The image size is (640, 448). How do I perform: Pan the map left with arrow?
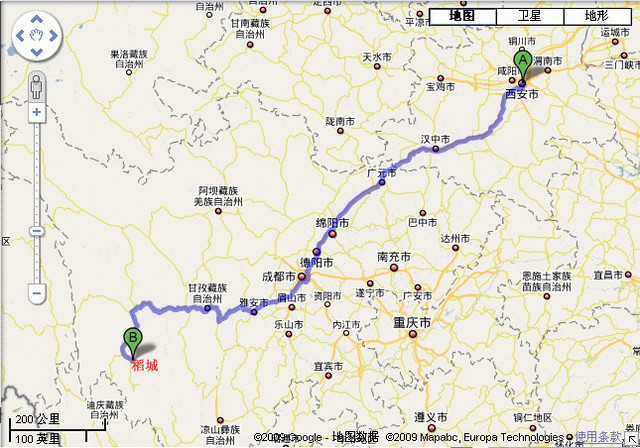pos(19,37)
